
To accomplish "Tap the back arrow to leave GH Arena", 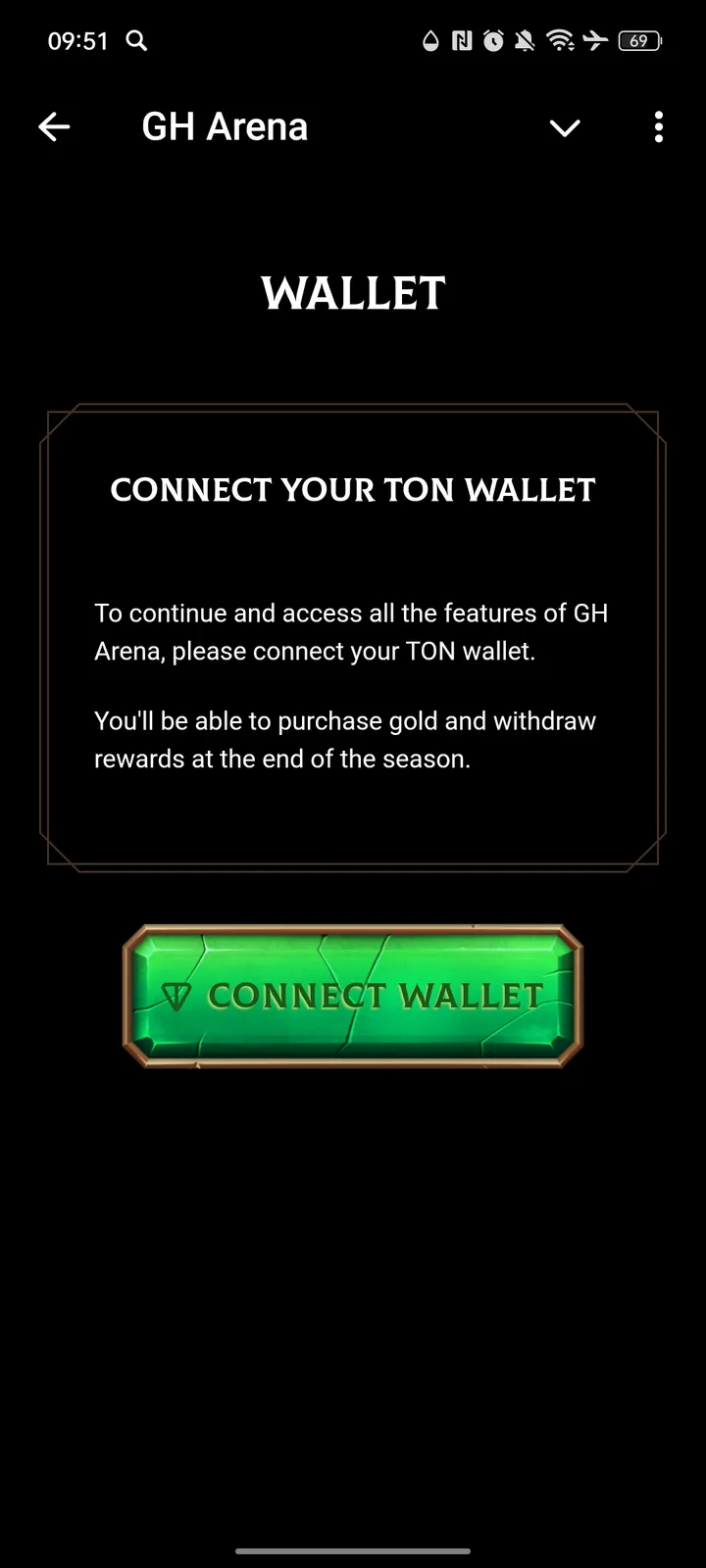I will (54, 126).
